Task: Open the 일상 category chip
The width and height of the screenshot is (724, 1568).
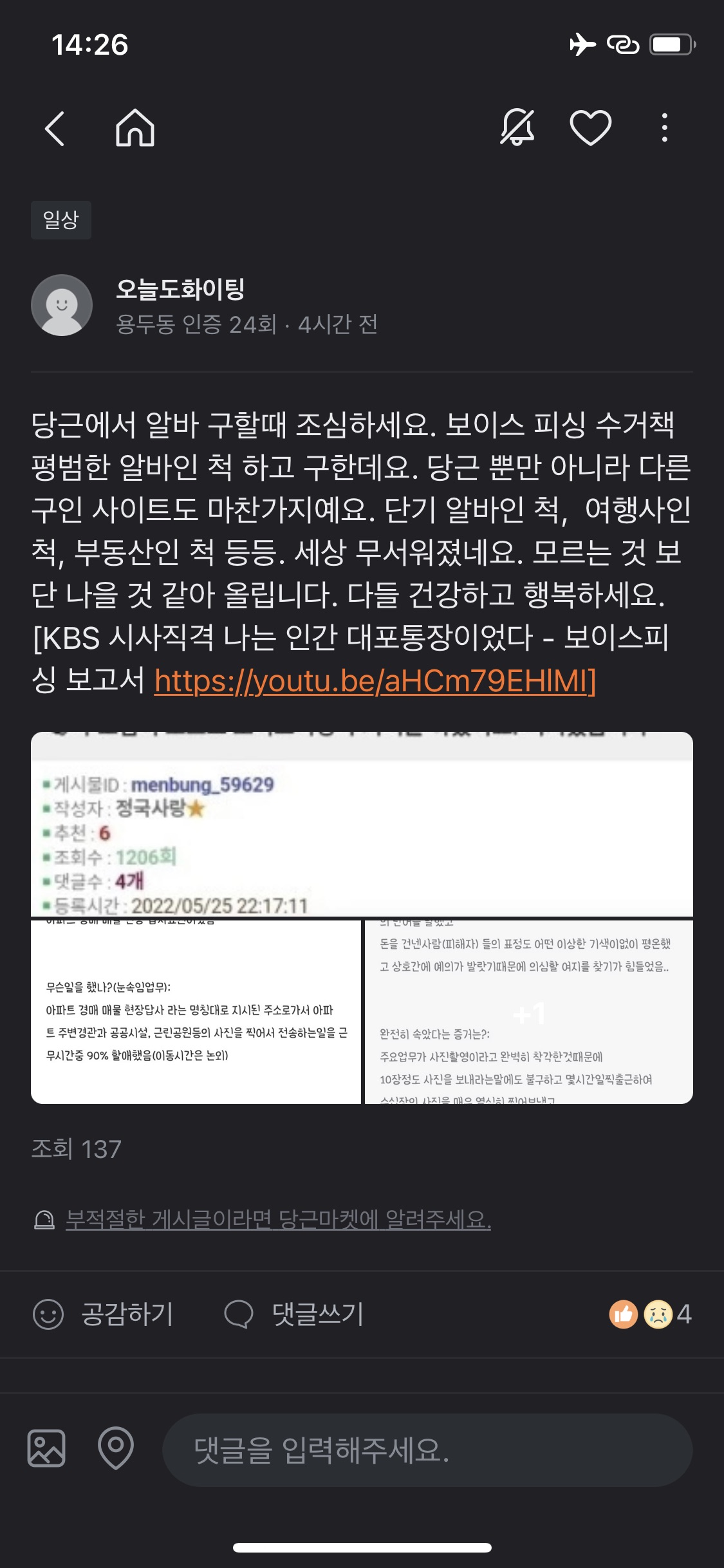Action: (x=61, y=220)
